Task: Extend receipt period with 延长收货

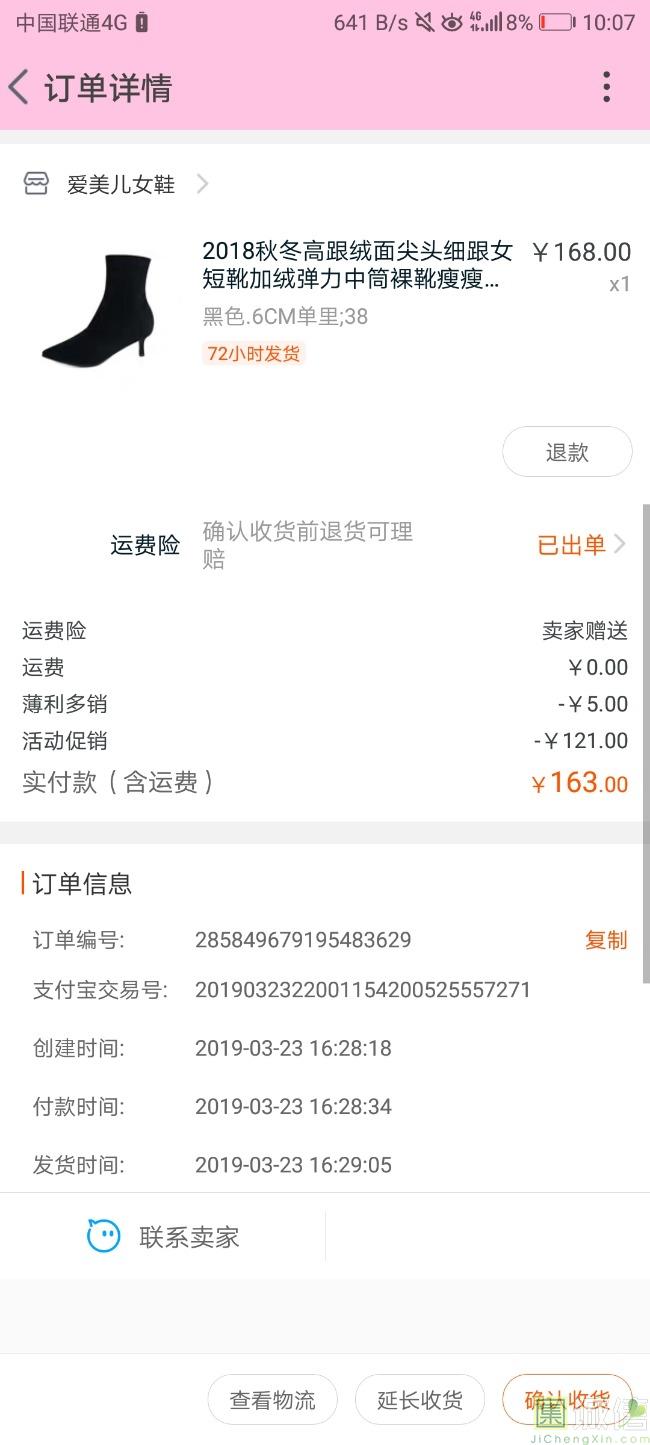Action: tap(420, 1400)
